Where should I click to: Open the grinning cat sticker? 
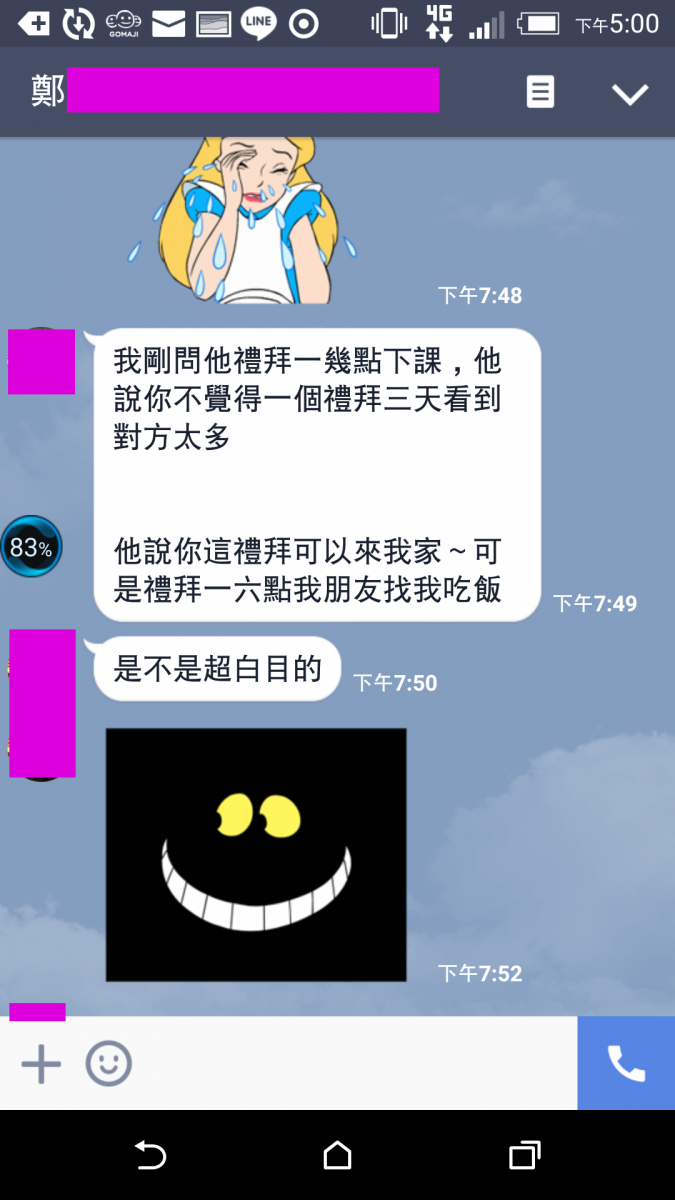coord(256,854)
